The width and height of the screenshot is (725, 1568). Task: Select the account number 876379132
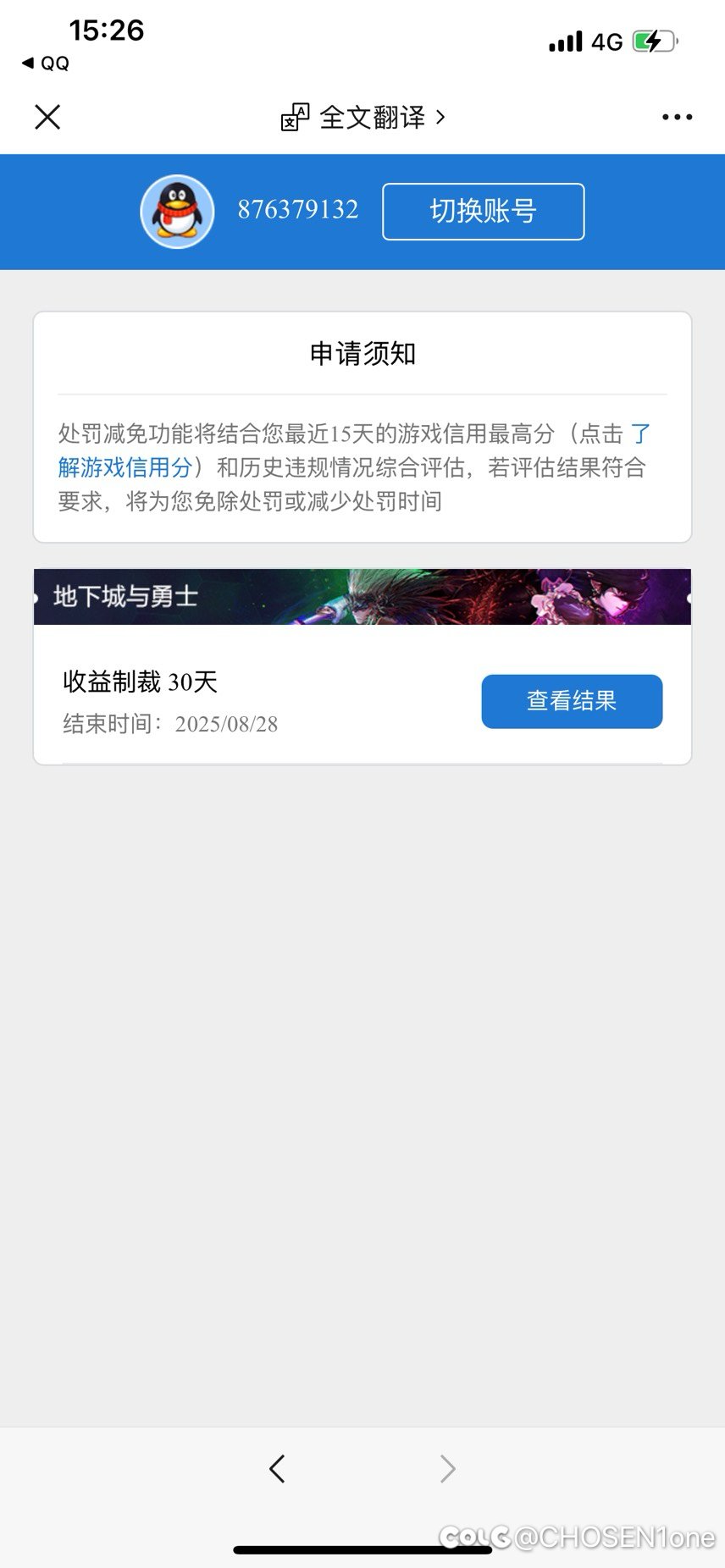(x=299, y=211)
